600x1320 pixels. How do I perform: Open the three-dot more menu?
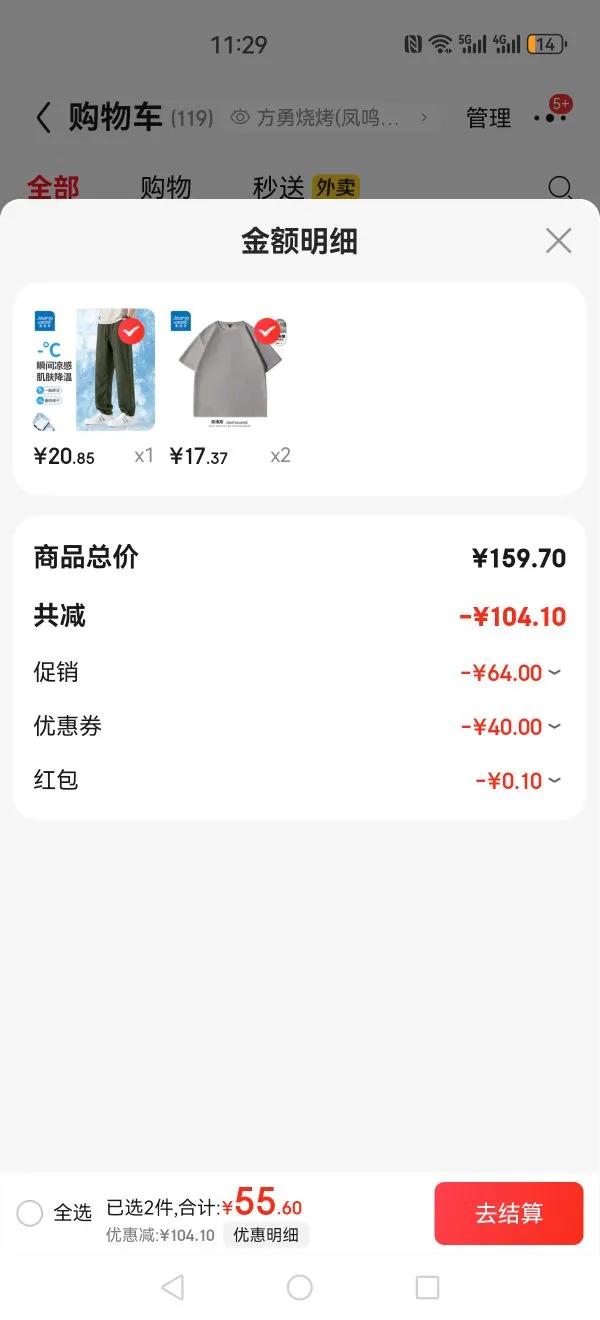click(549, 118)
